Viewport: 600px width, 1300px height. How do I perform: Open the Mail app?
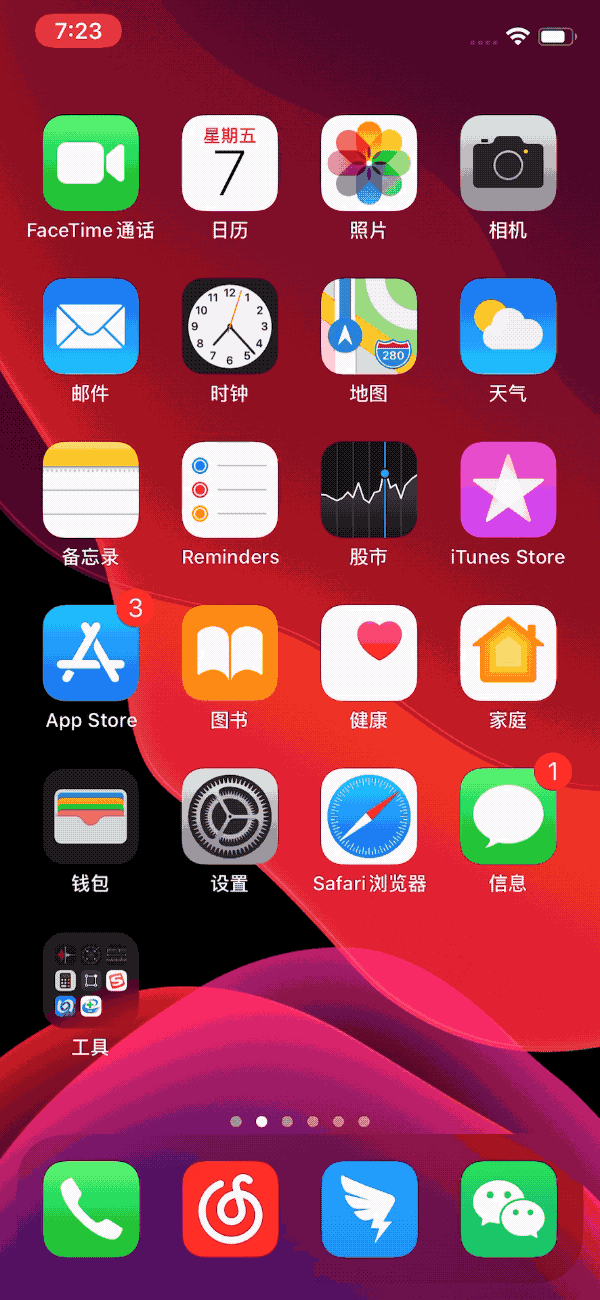[x=91, y=326]
